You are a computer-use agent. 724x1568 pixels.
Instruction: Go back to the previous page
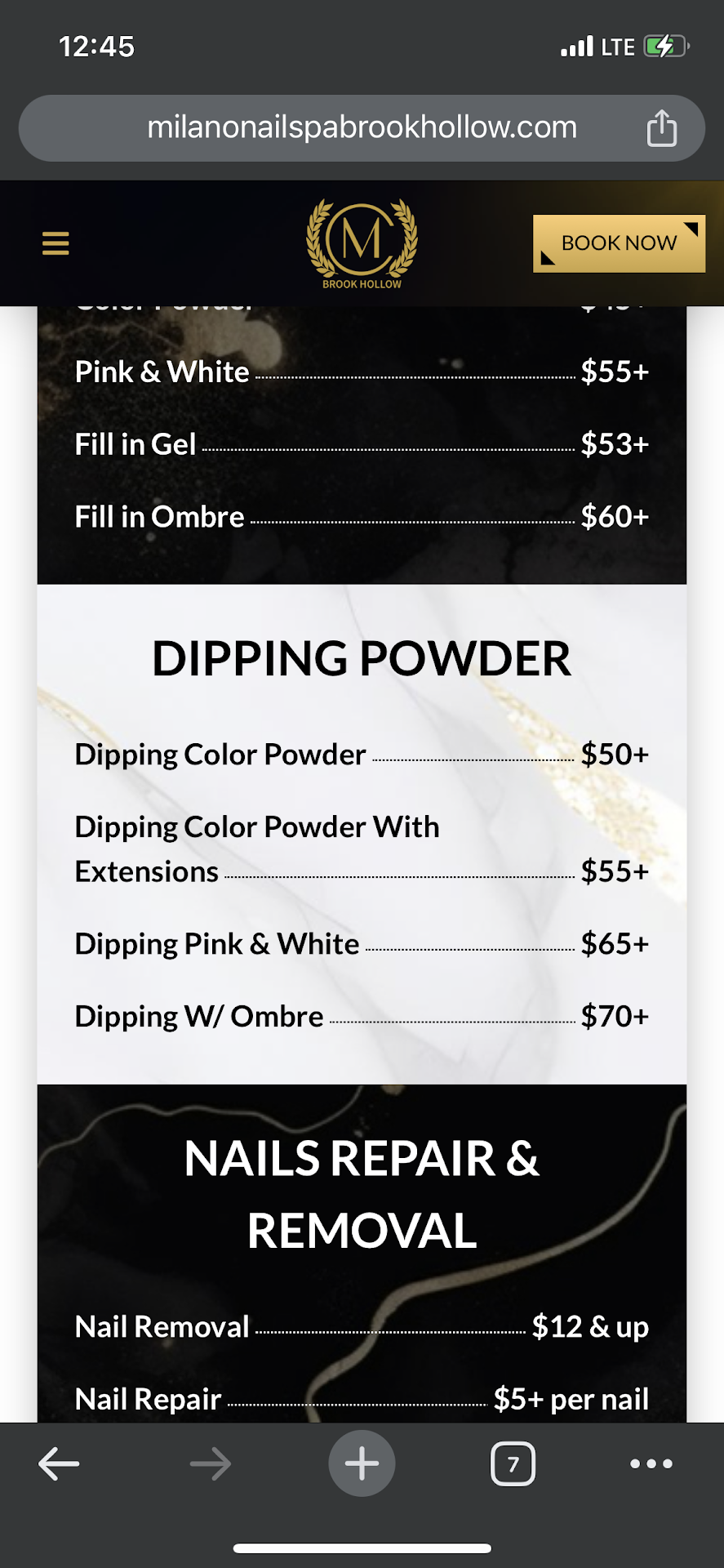tap(59, 1463)
